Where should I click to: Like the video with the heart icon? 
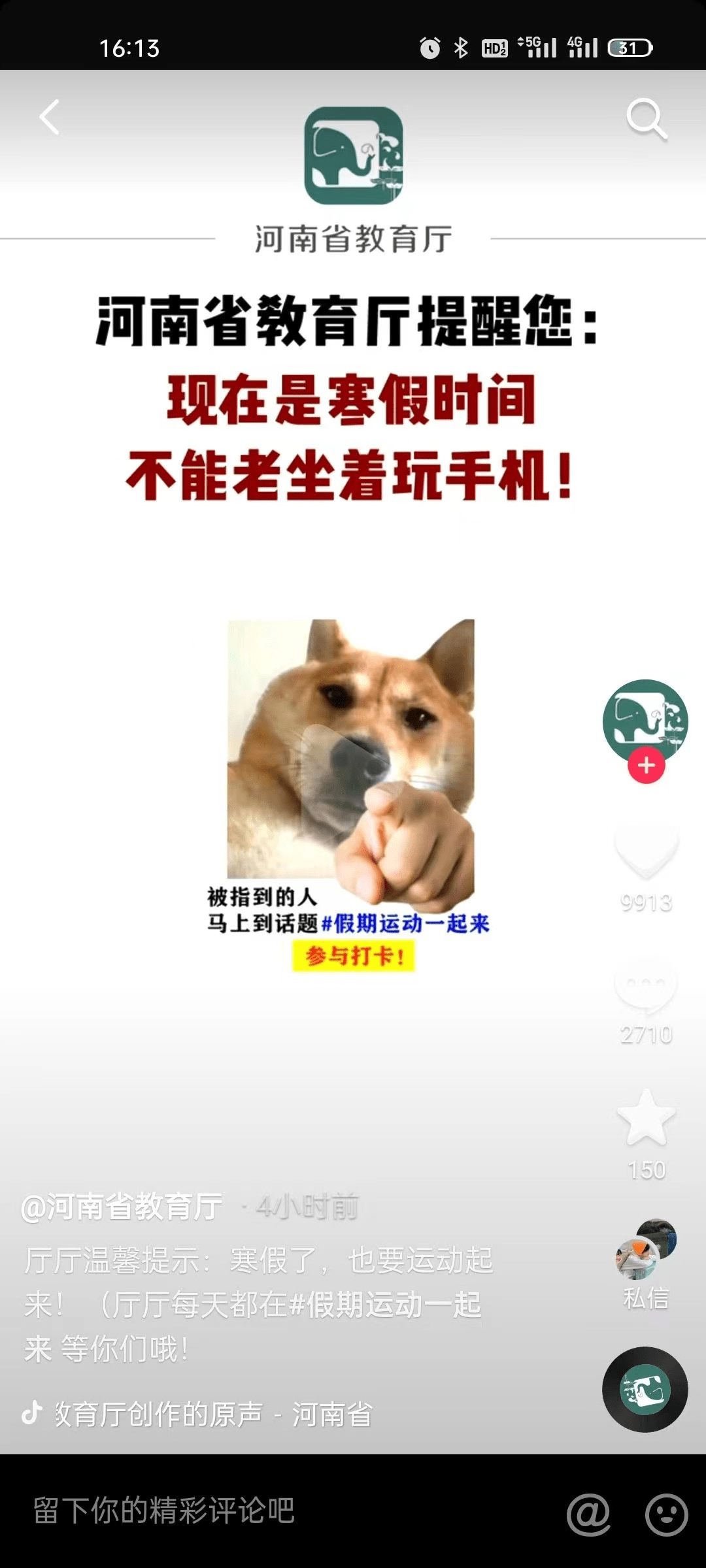point(646,848)
